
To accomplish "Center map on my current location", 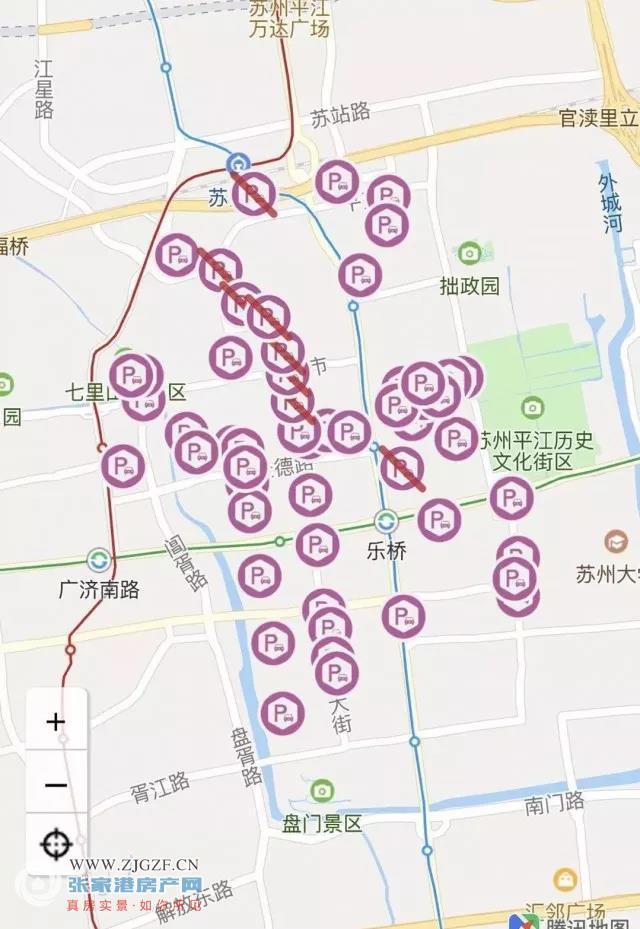I will point(55,845).
